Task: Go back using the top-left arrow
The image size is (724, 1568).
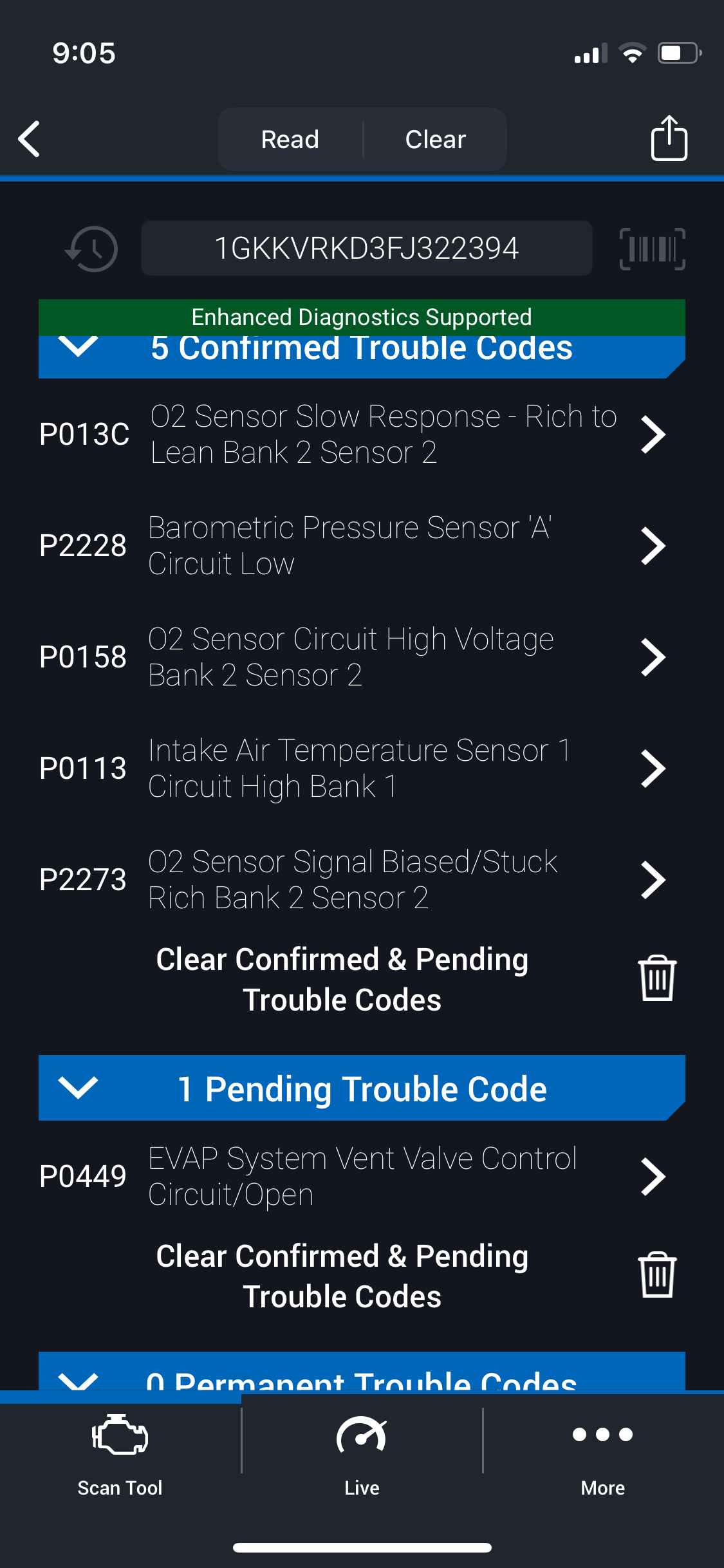Action: (x=30, y=139)
